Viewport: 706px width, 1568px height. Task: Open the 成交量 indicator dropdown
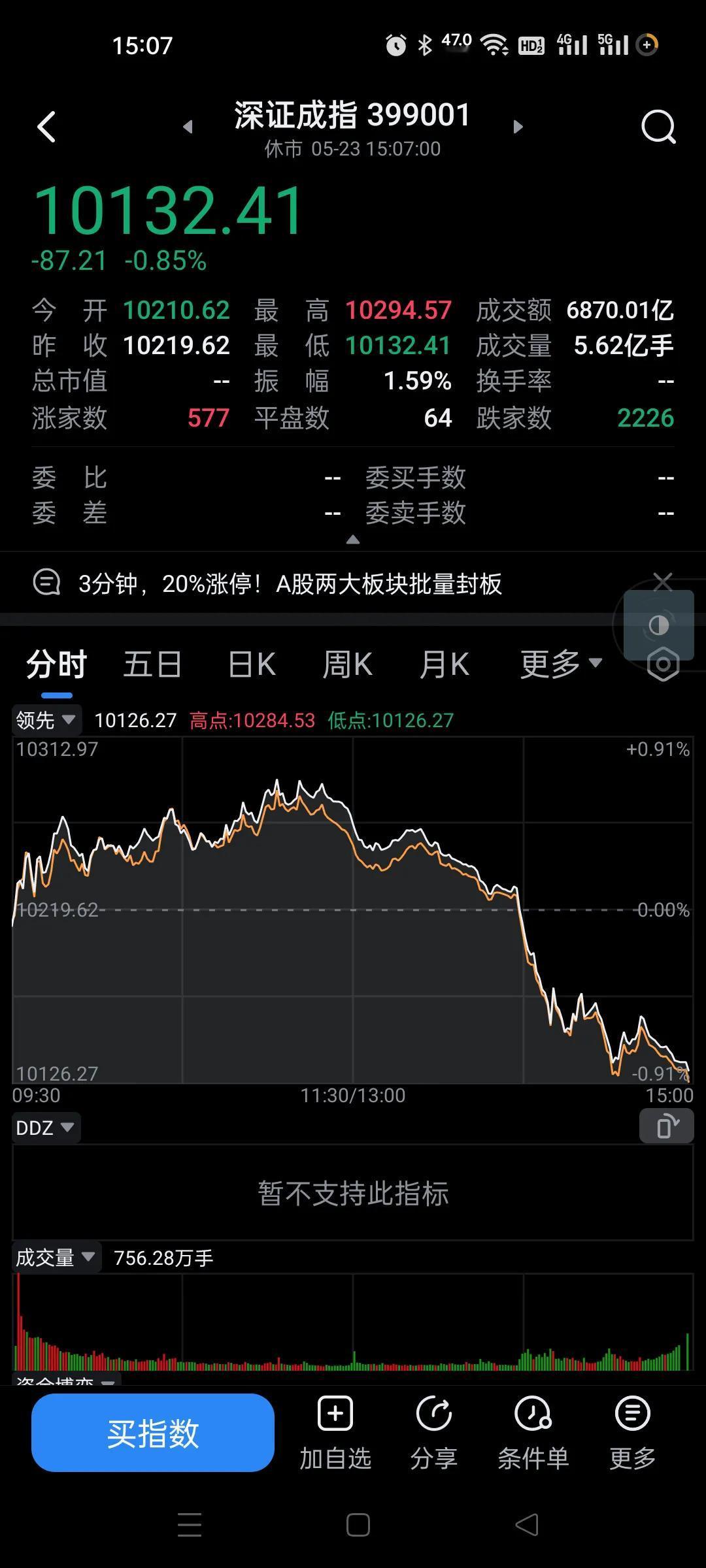pyautogui.click(x=56, y=1257)
